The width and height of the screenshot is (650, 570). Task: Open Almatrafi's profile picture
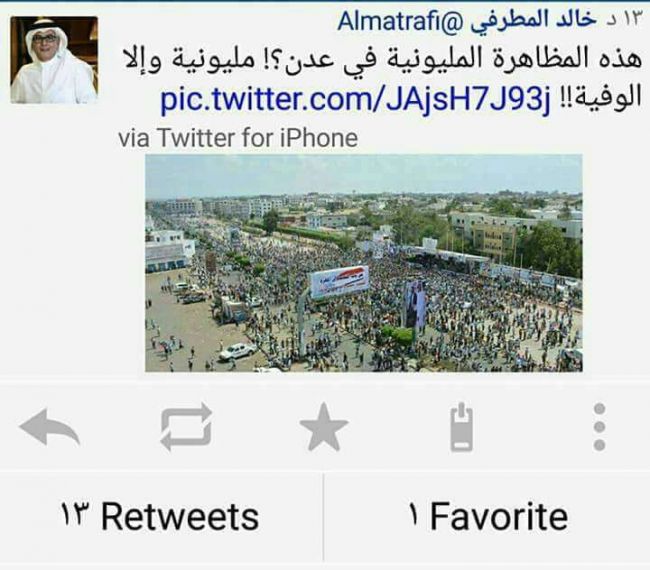pos(54,60)
